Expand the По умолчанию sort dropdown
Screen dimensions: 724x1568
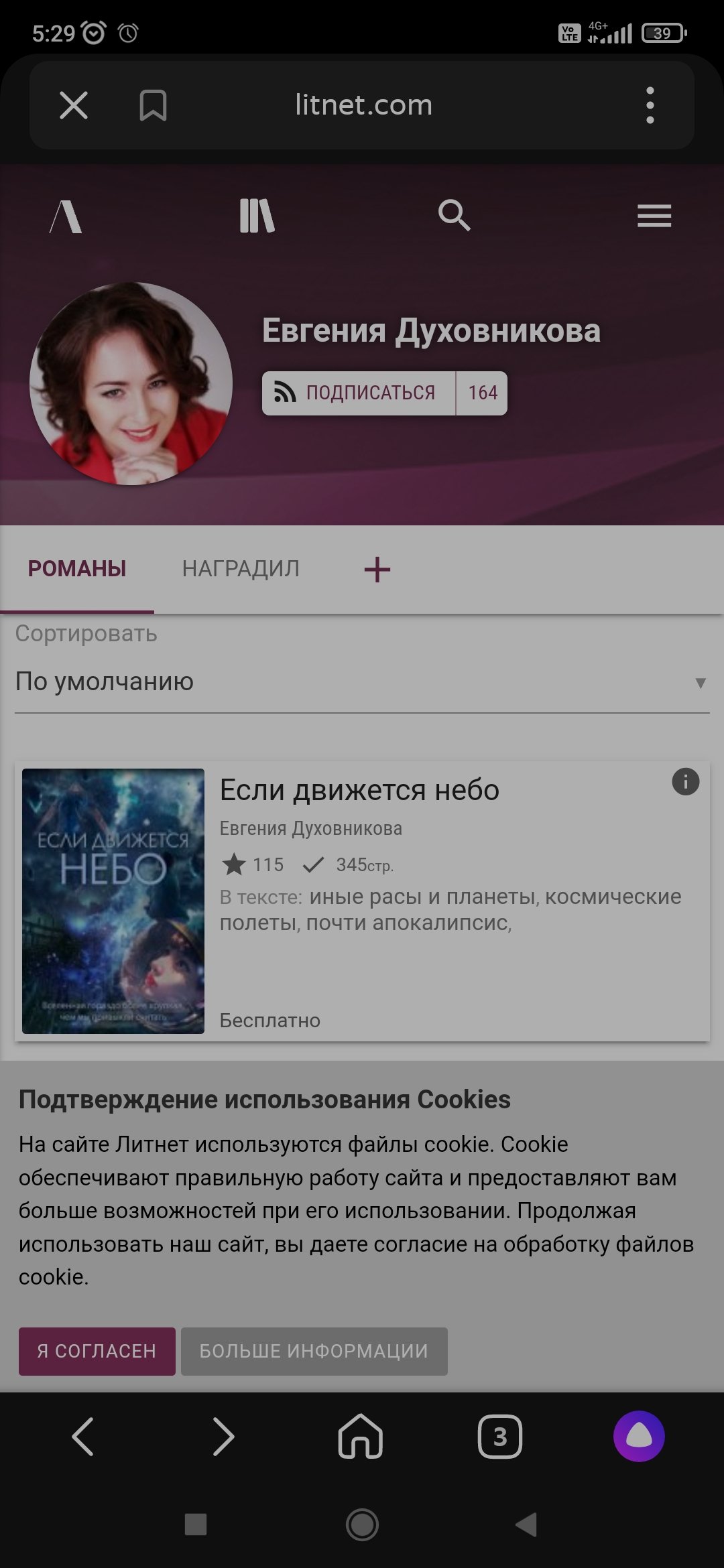(x=362, y=682)
